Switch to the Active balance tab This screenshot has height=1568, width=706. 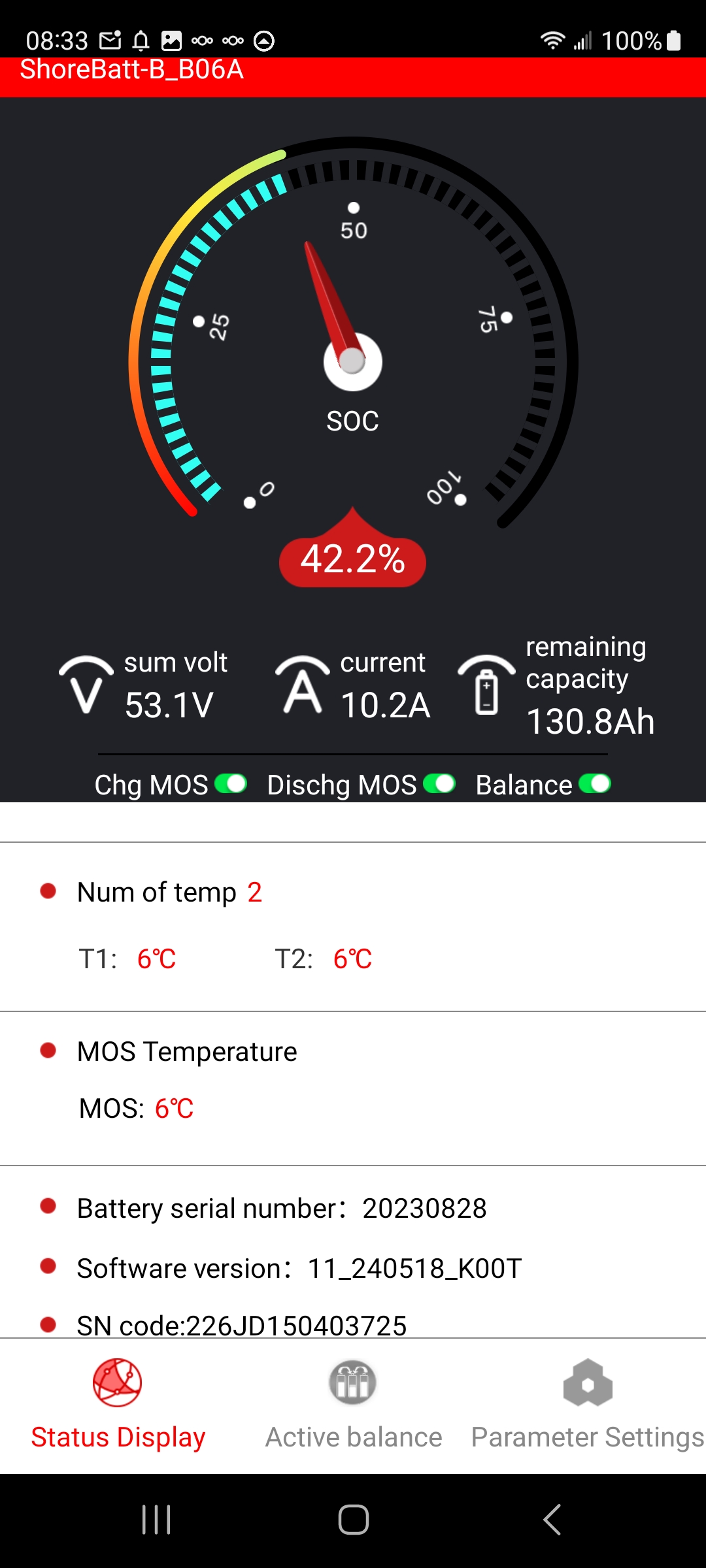point(353,1405)
